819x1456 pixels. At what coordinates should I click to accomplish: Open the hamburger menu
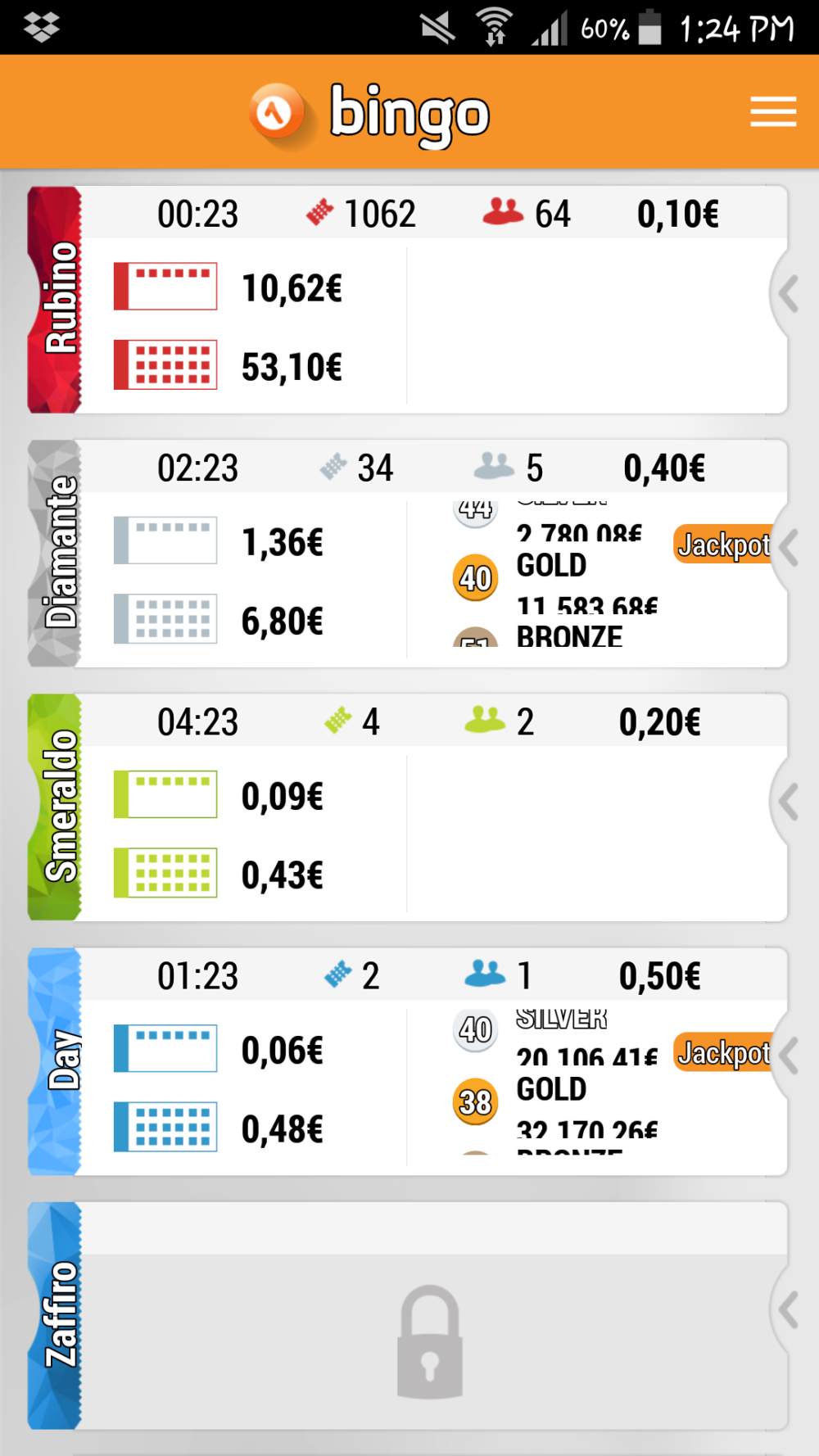[x=772, y=112]
